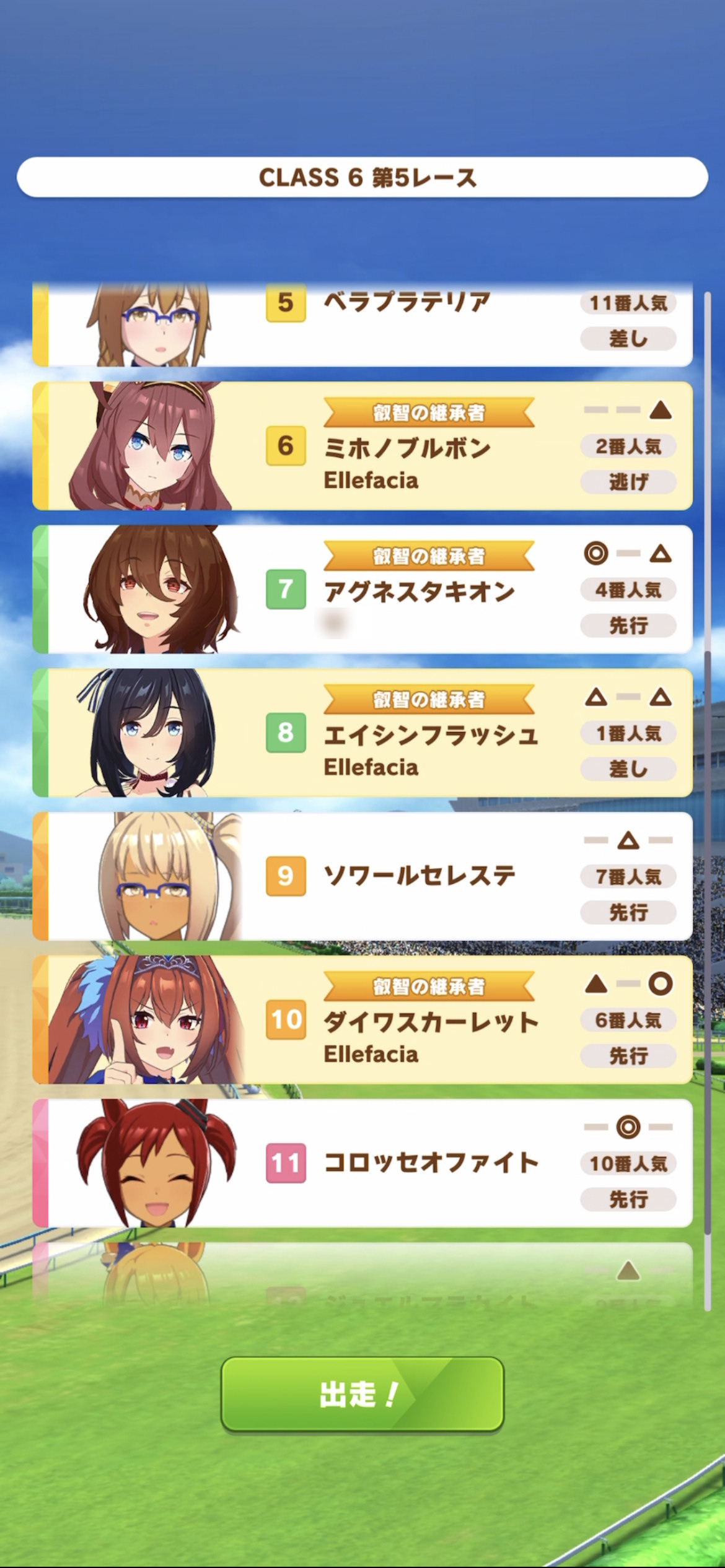
Task: Open entry 7 アグネスタキオン row
Action: click(x=362, y=589)
